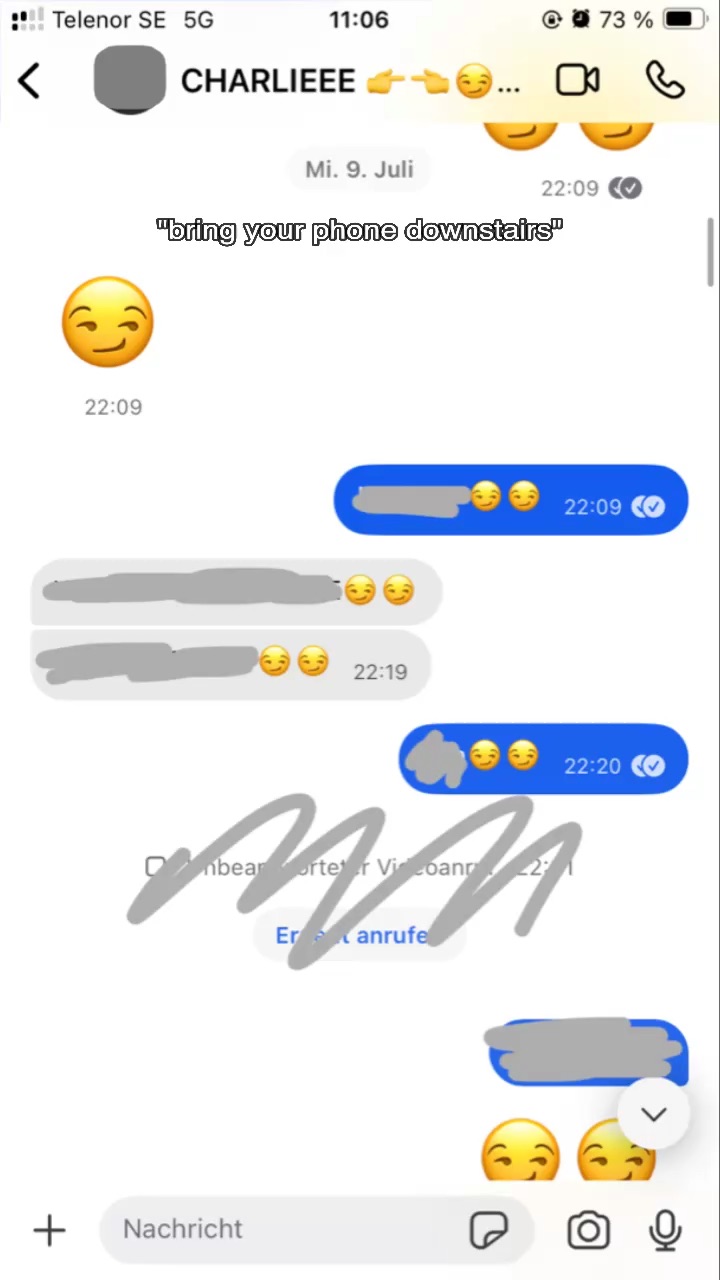Image resolution: width=720 pixels, height=1280 pixels.
Task: Open the sticker picker
Action: click(489, 1230)
